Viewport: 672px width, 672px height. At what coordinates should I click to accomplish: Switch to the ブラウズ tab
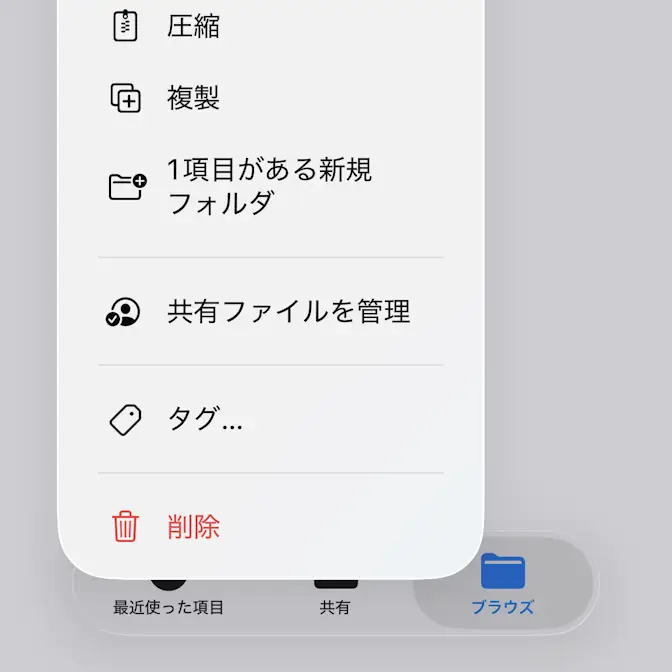pos(503,592)
